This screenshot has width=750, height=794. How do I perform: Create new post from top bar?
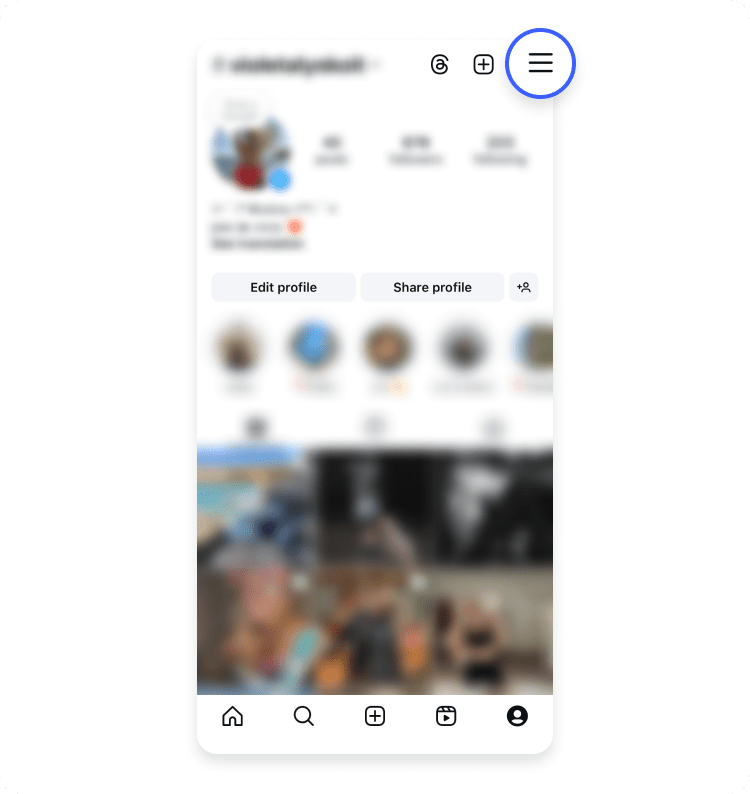point(483,65)
